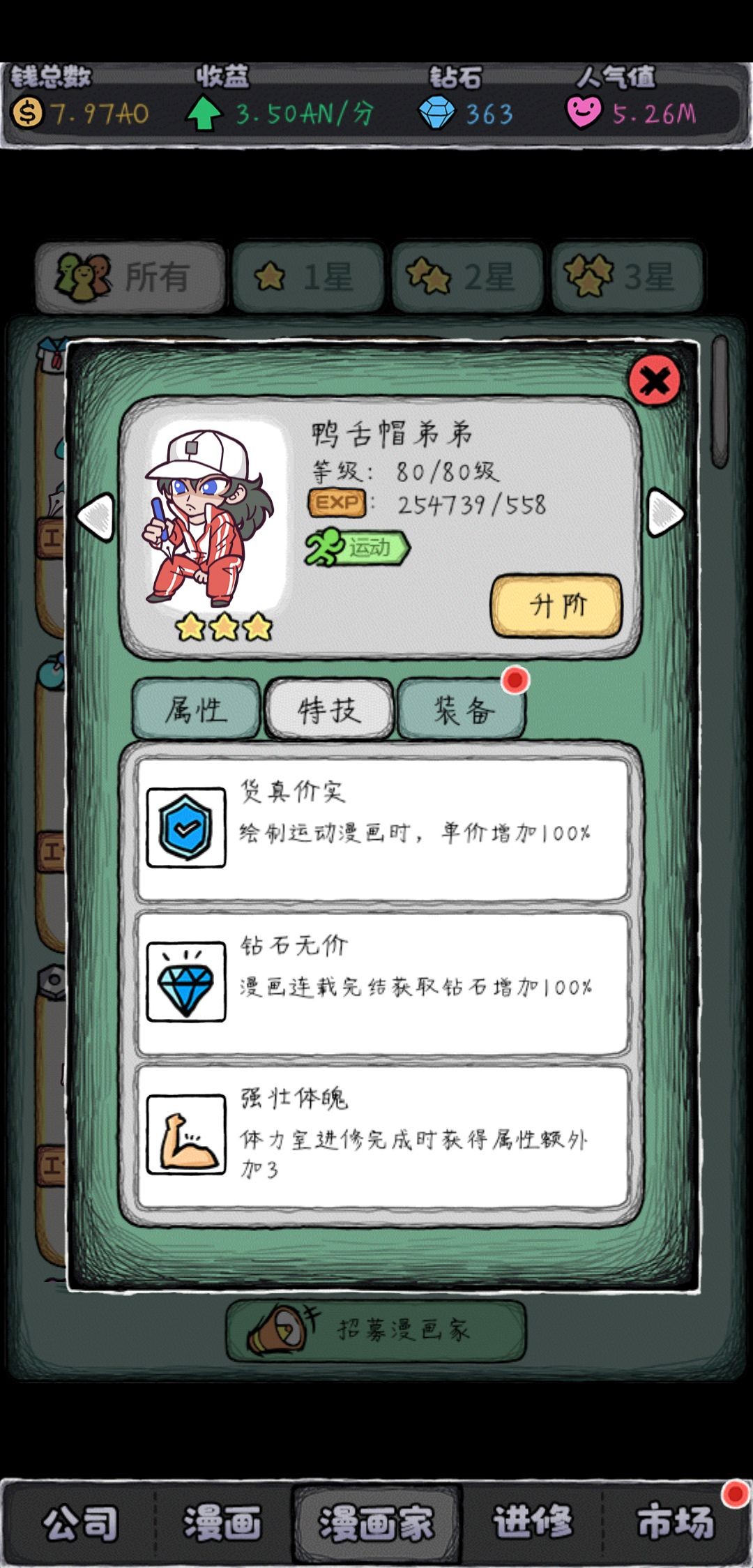Viewport: 753px width, 1568px height.
Task: Select 漫画家 bottom tab
Action: [376, 1523]
